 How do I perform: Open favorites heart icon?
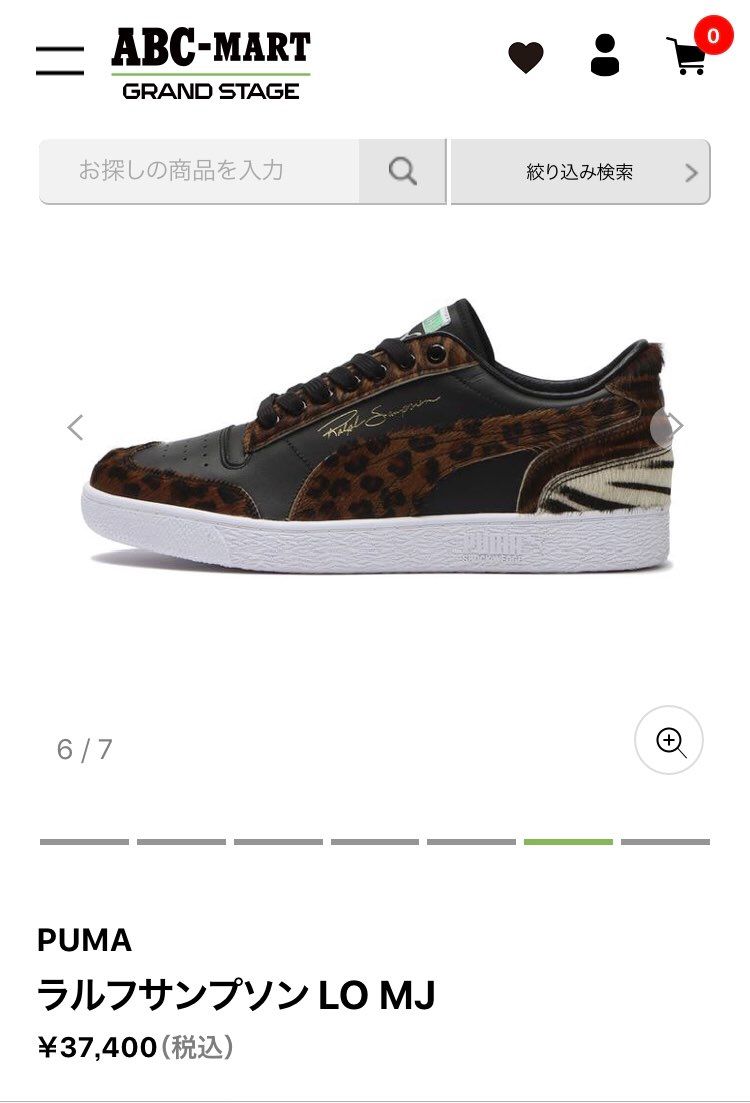(x=525, y=58)
